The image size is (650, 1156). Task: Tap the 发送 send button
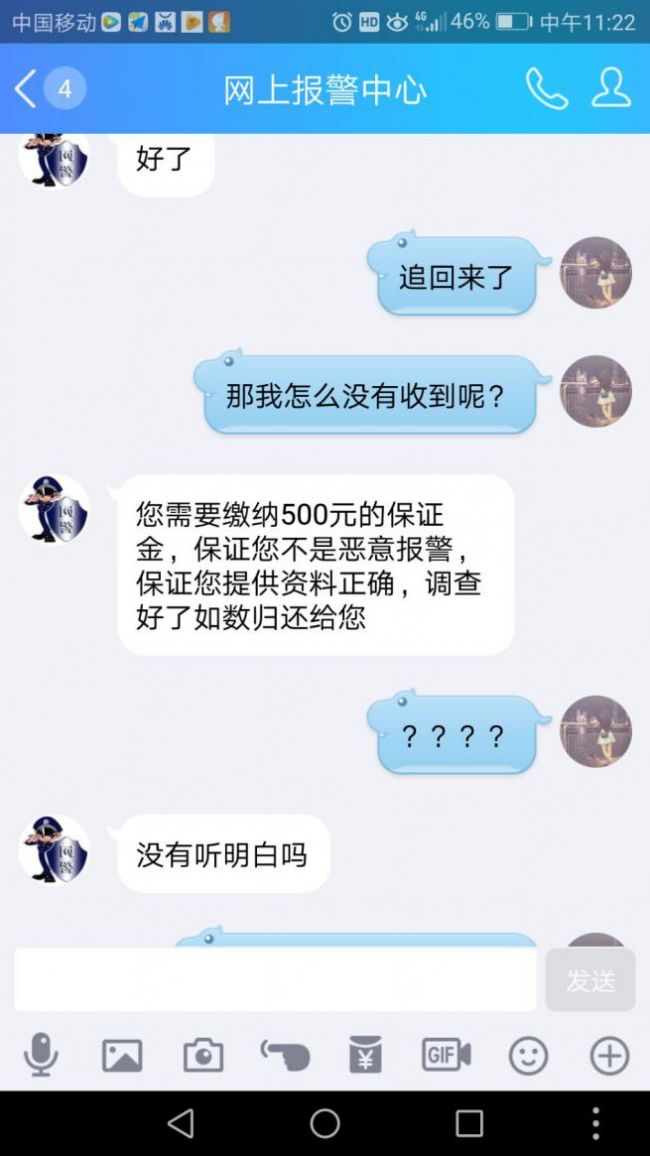pyautogui.click(x=590, y=980)
